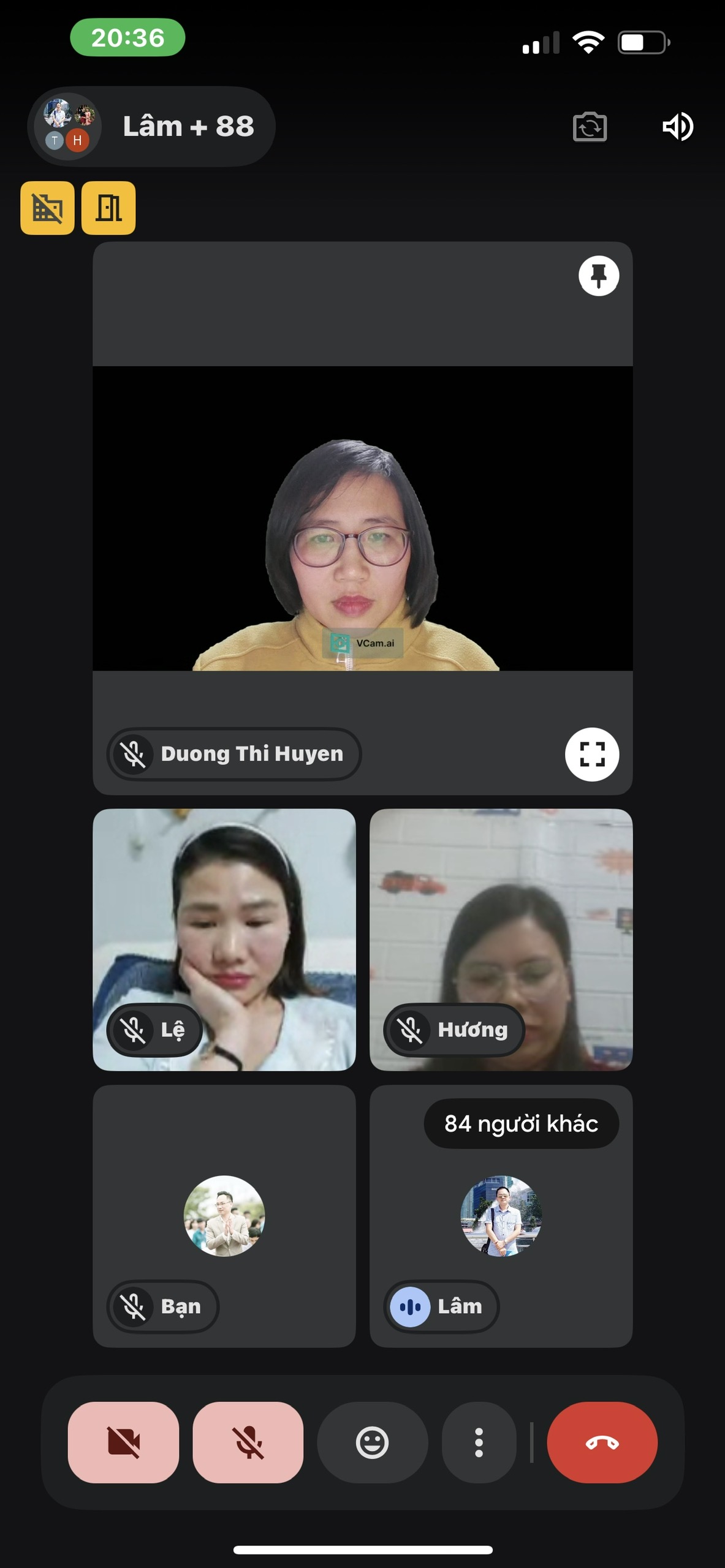Viewport: 725px width, 1568px height.
Task: Open the three-dot more options menu
Action: (x=479, y=1442)
